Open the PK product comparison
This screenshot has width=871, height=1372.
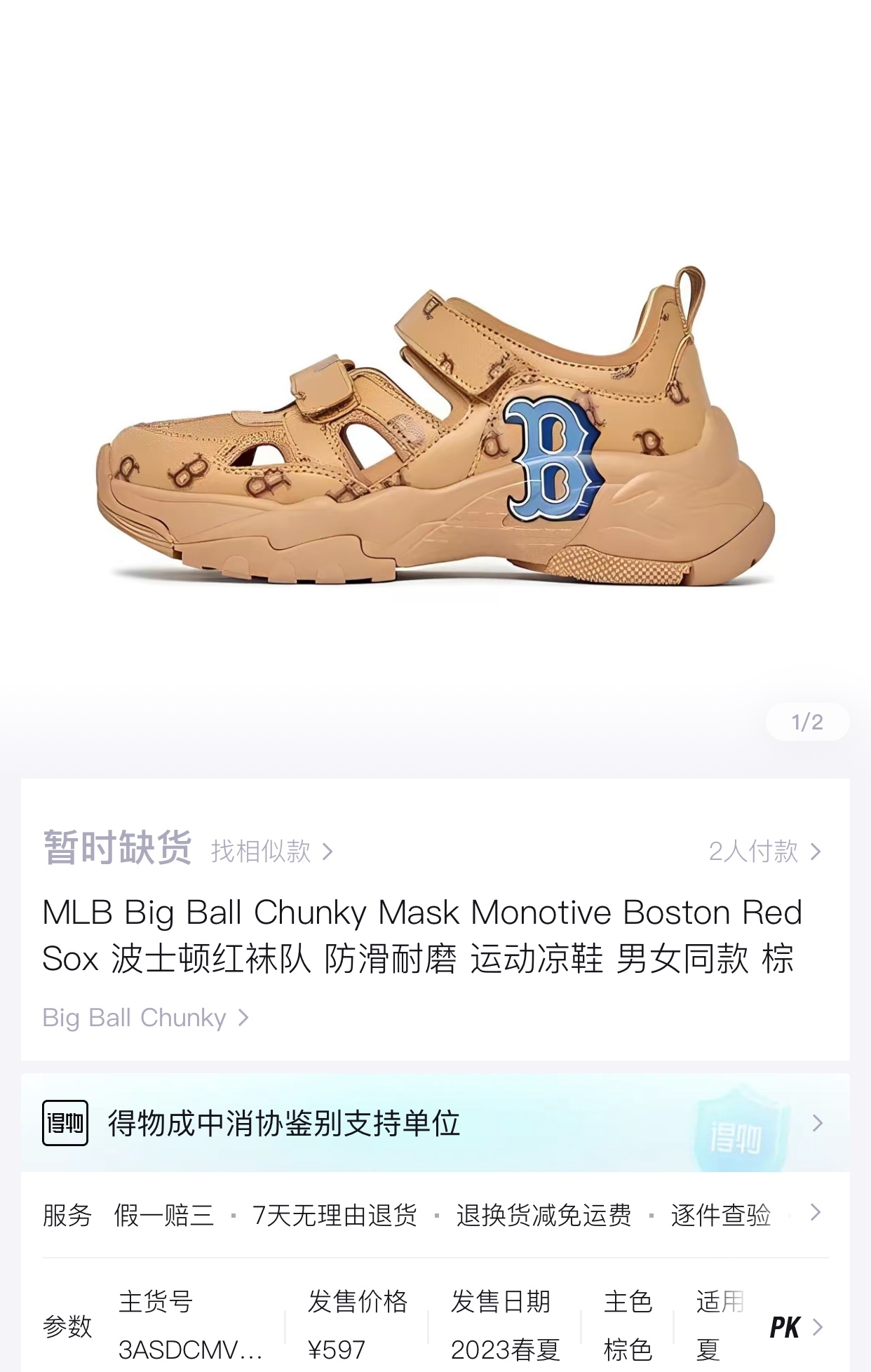pyautogui.click(x=796, y=1327)
